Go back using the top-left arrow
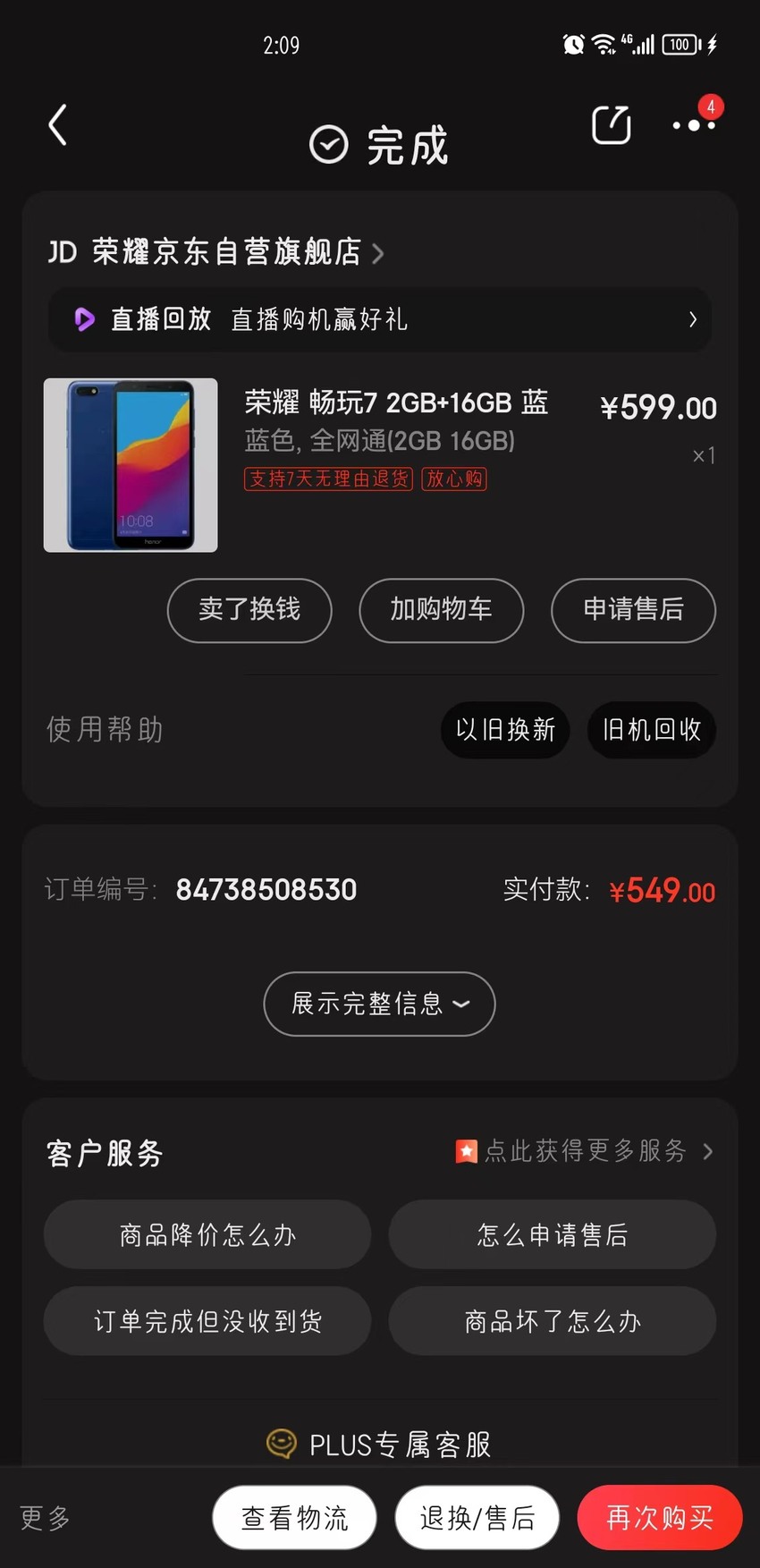The height and width of the screenshot is (1568, 760). [x=58, y=124]
